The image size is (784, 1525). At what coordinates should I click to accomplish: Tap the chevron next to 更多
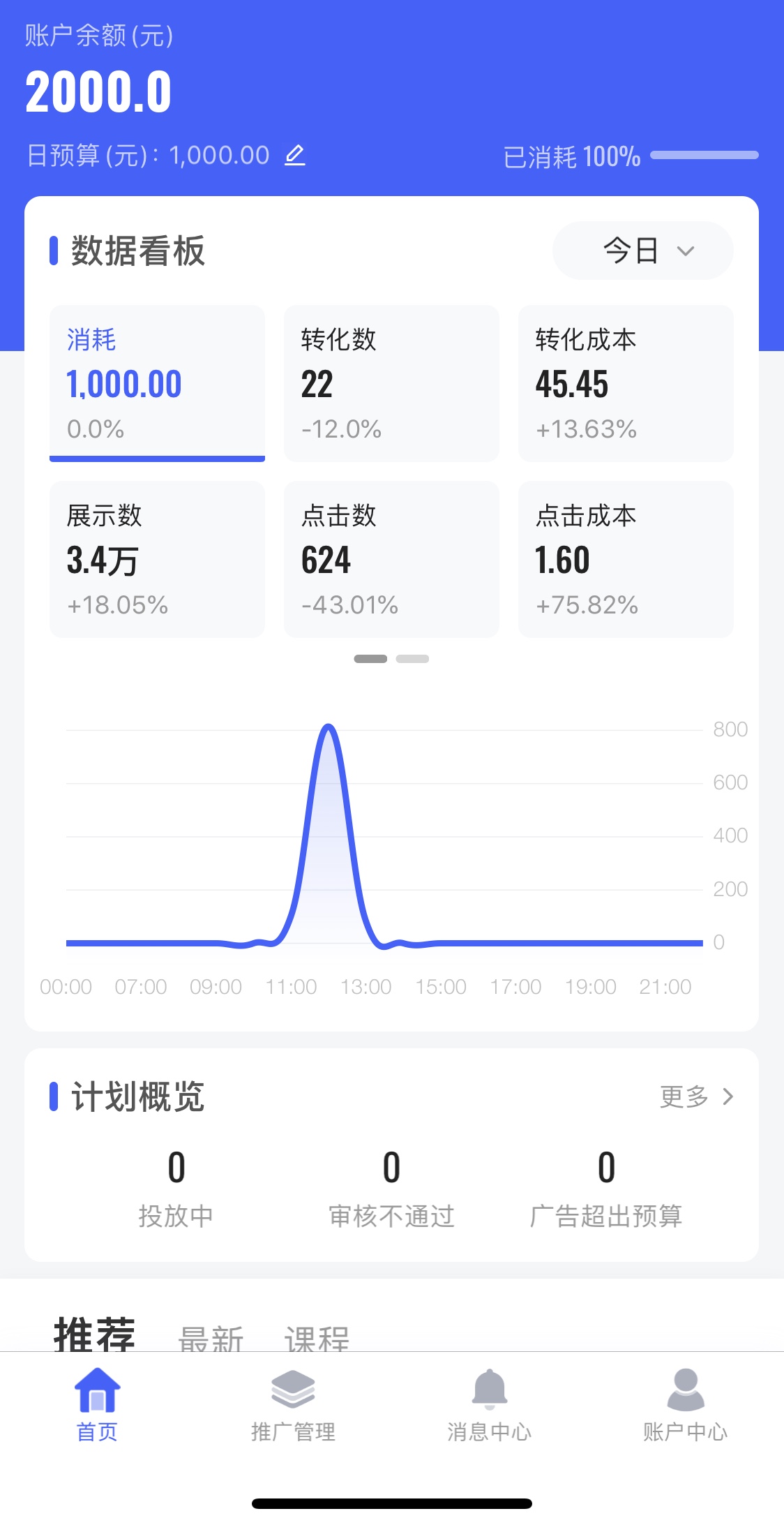(x=728, y=1096)
